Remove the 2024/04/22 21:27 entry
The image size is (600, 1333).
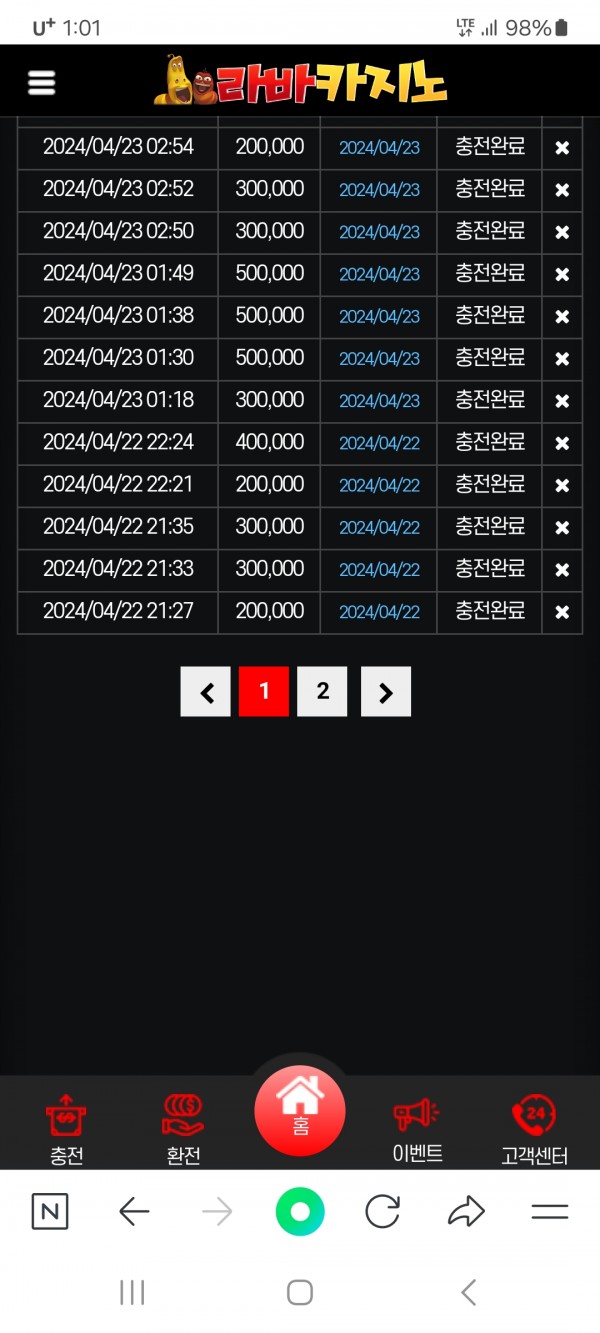[x=562, y=612]
